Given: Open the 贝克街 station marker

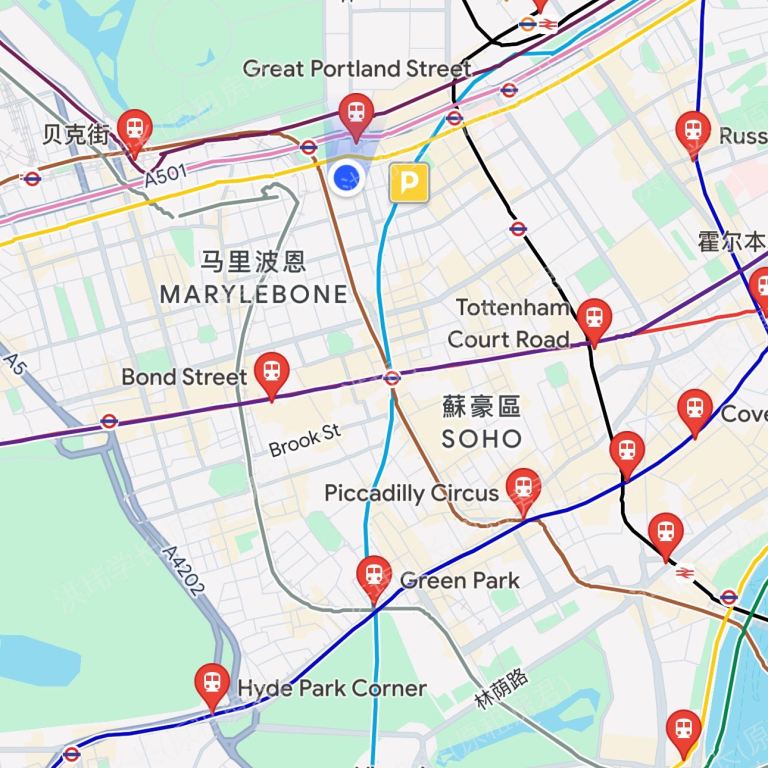Looking at the screenshot, I should [133, 129].
